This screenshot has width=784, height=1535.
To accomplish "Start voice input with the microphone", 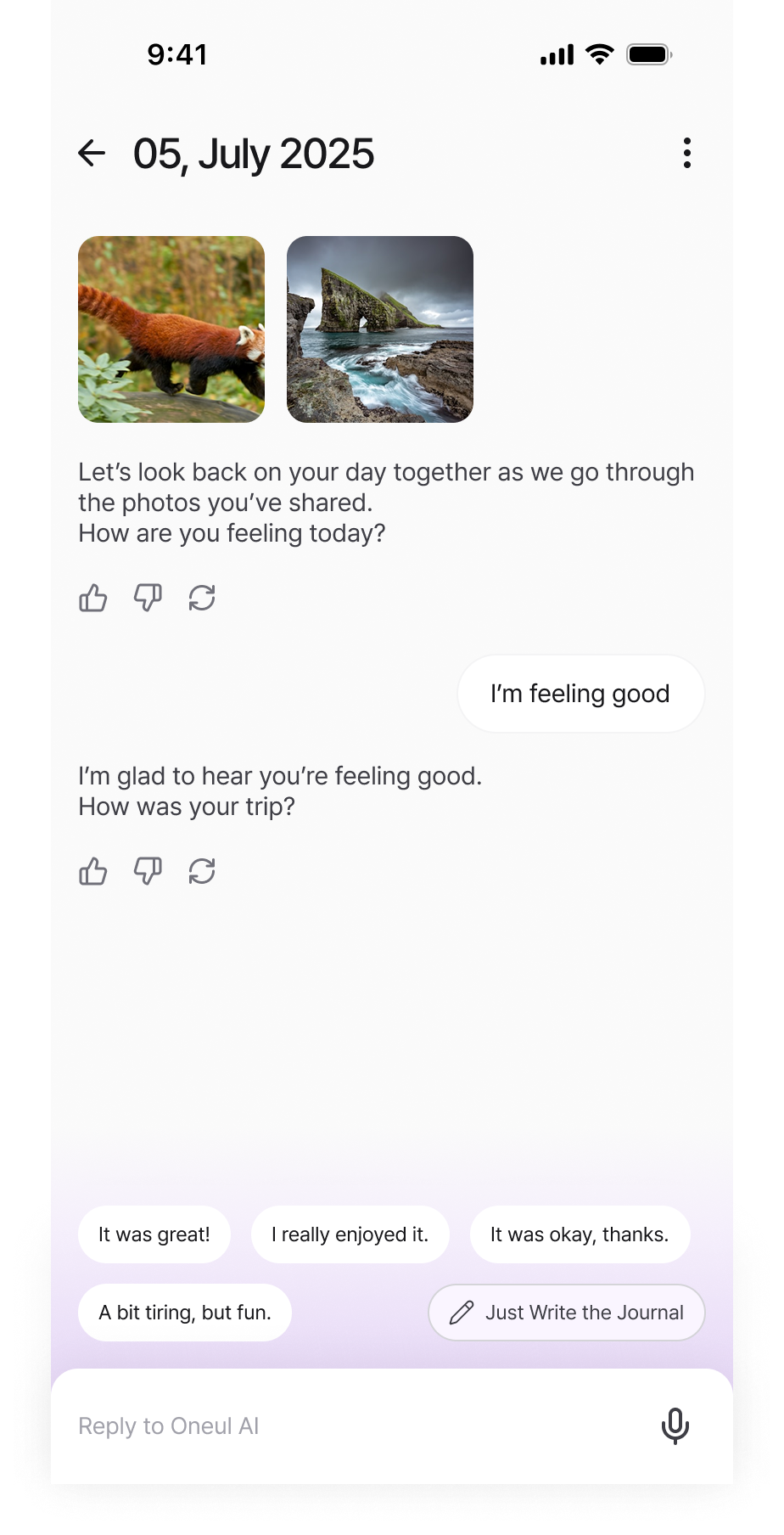I will point(675,1426).
